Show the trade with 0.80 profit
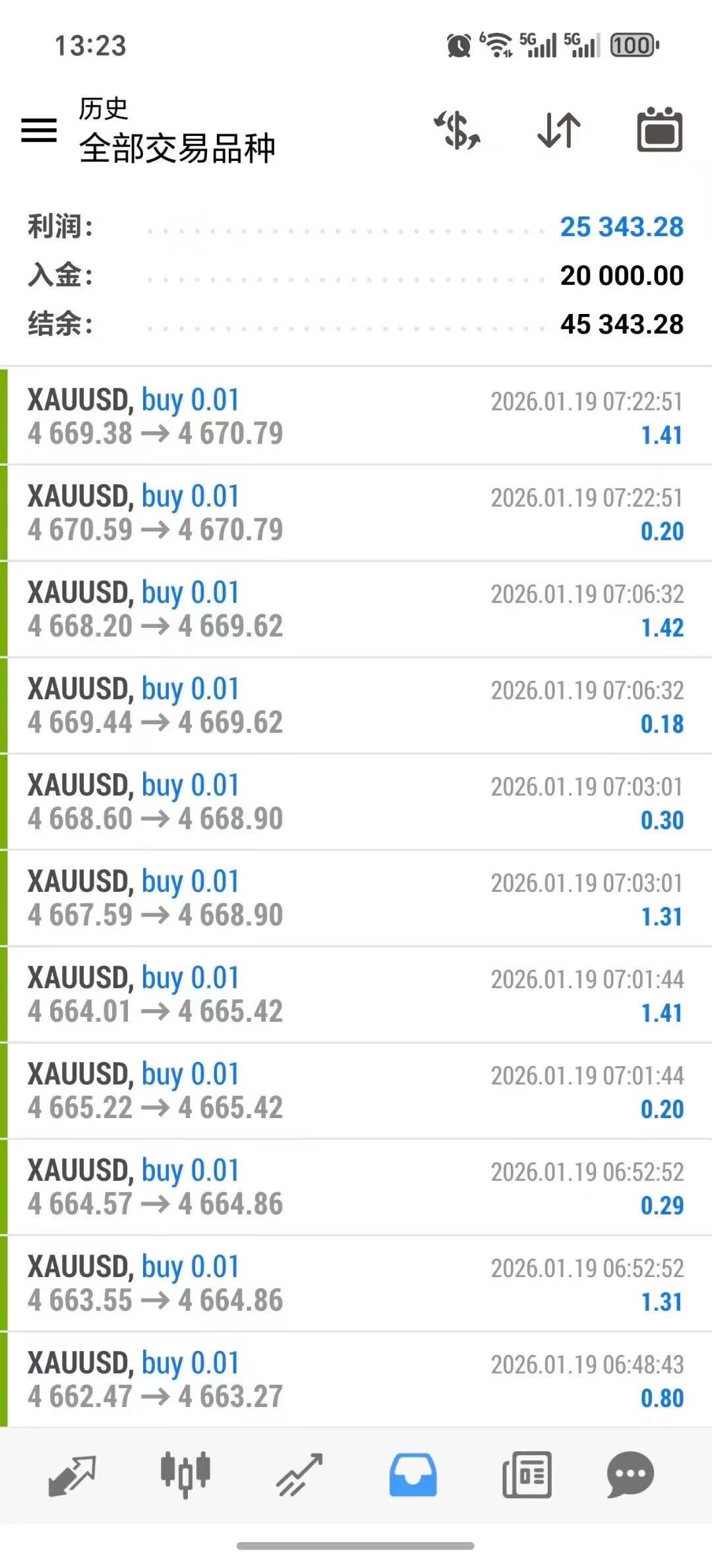This screenshot has width=712, height=1568. (356, 1379)
